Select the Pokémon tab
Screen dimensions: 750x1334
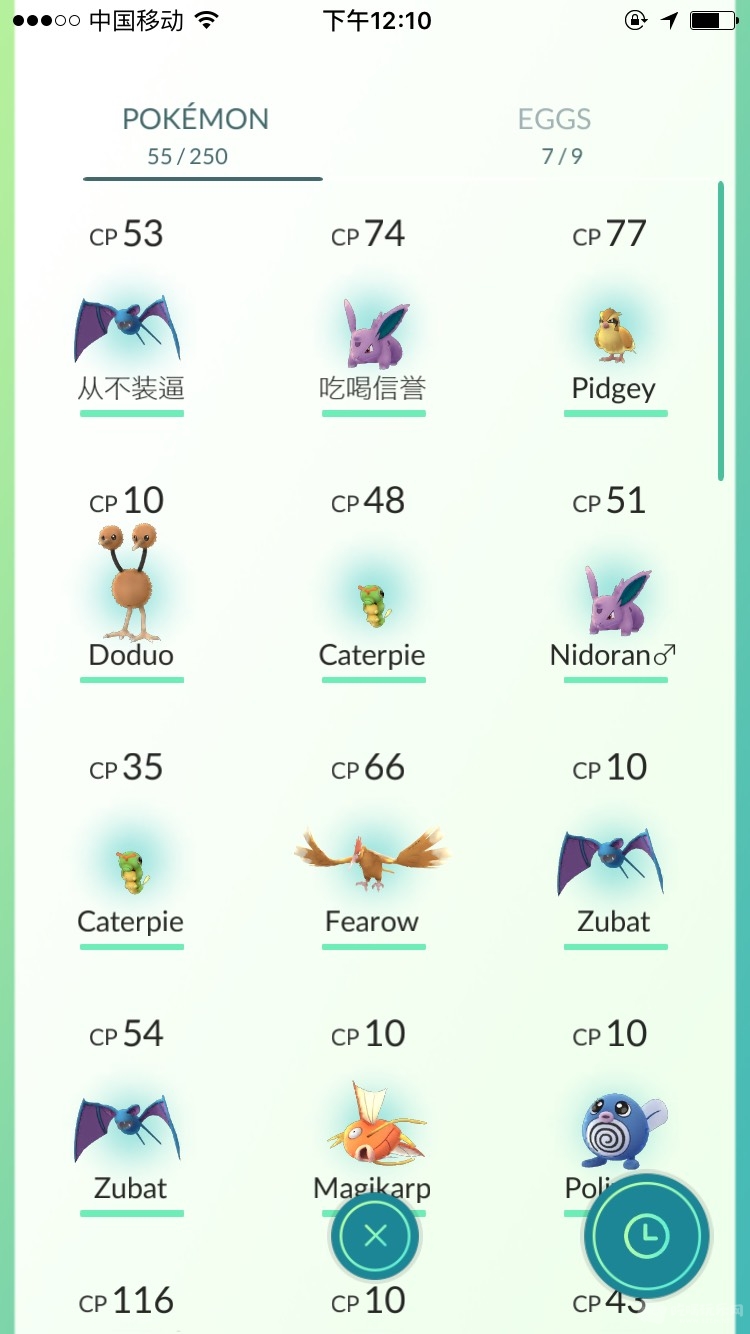pos(195,135)
